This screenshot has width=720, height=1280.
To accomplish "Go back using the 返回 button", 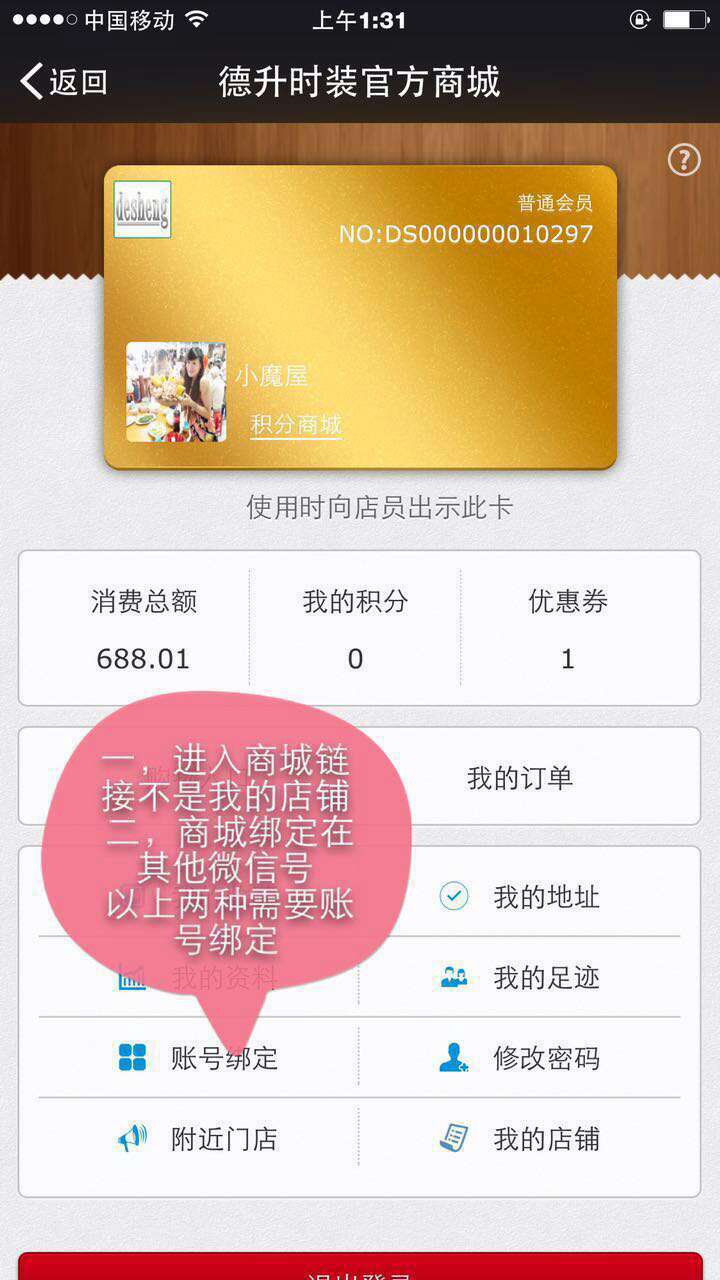I will (x=64, y=82).
